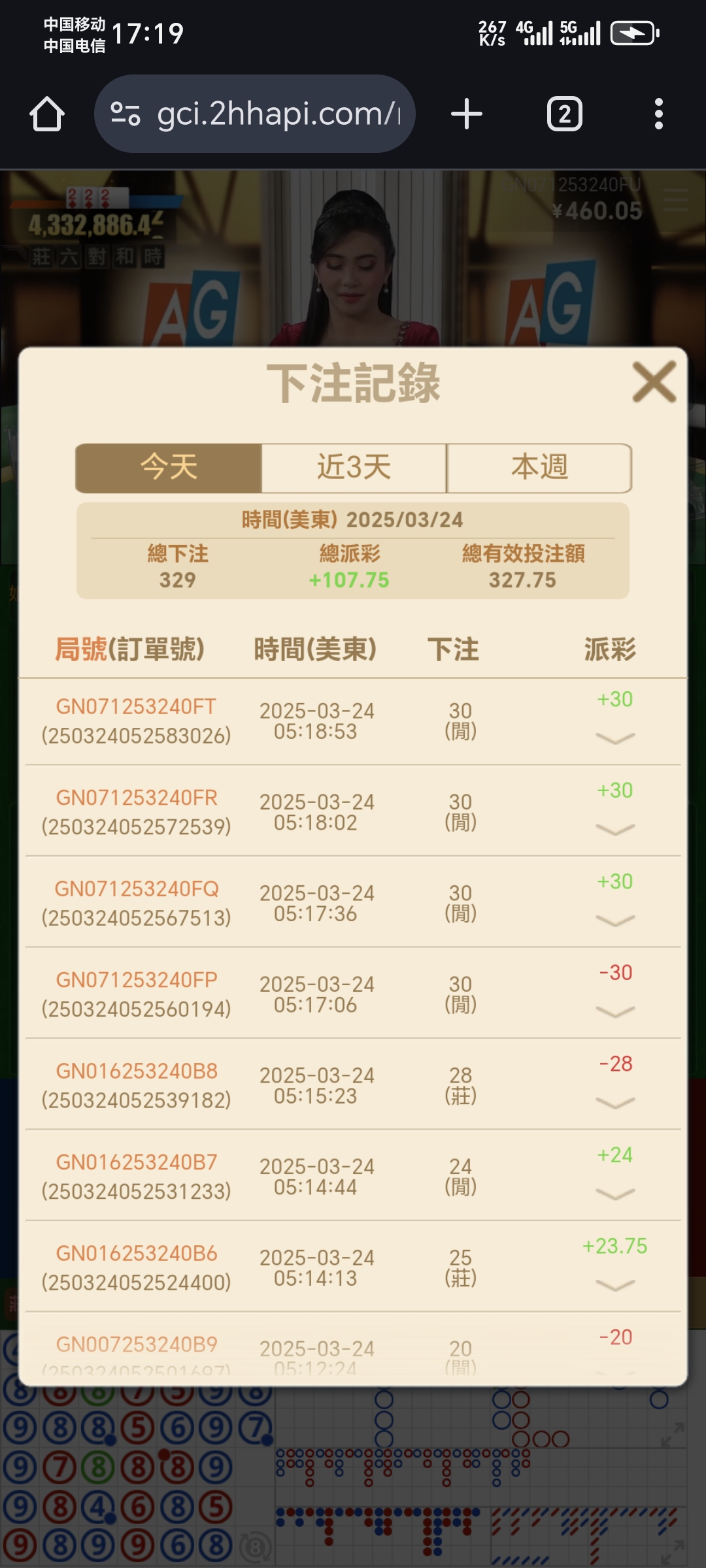Select the 本週 tab
This screenshot has height=1568, width=706.
[x=539, y=468]
